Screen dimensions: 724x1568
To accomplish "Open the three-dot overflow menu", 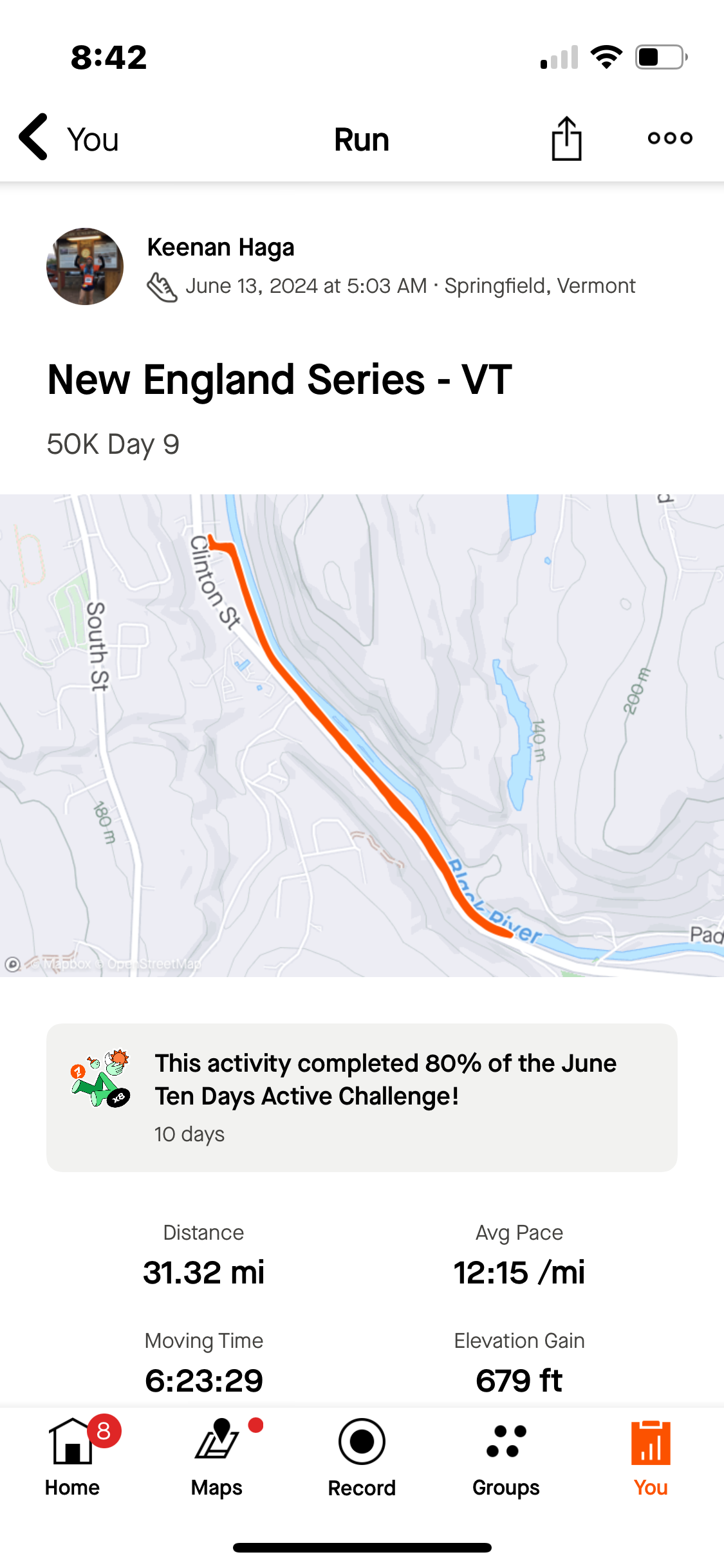I will (670, 138).
